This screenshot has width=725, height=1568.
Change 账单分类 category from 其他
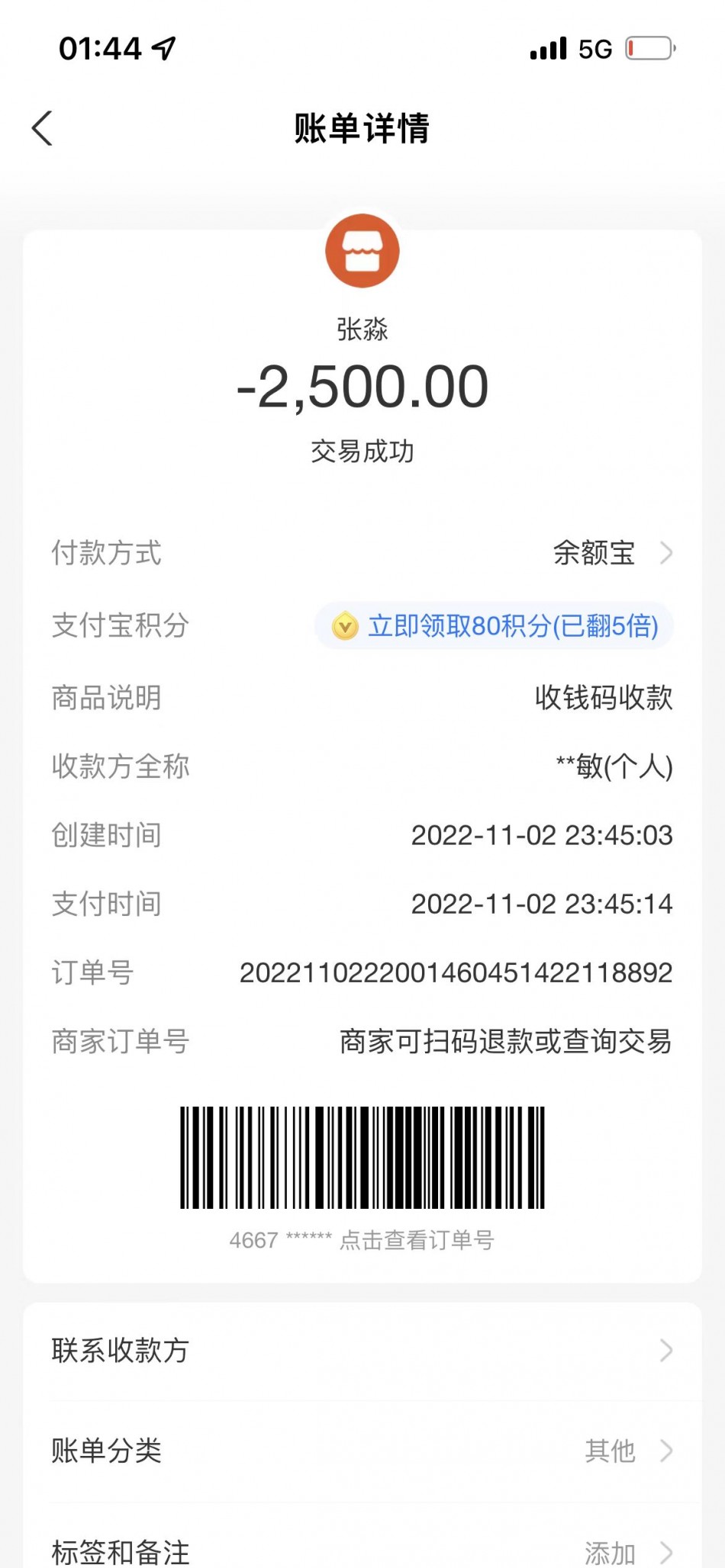pyautogui.click(x=362, y=1451)
